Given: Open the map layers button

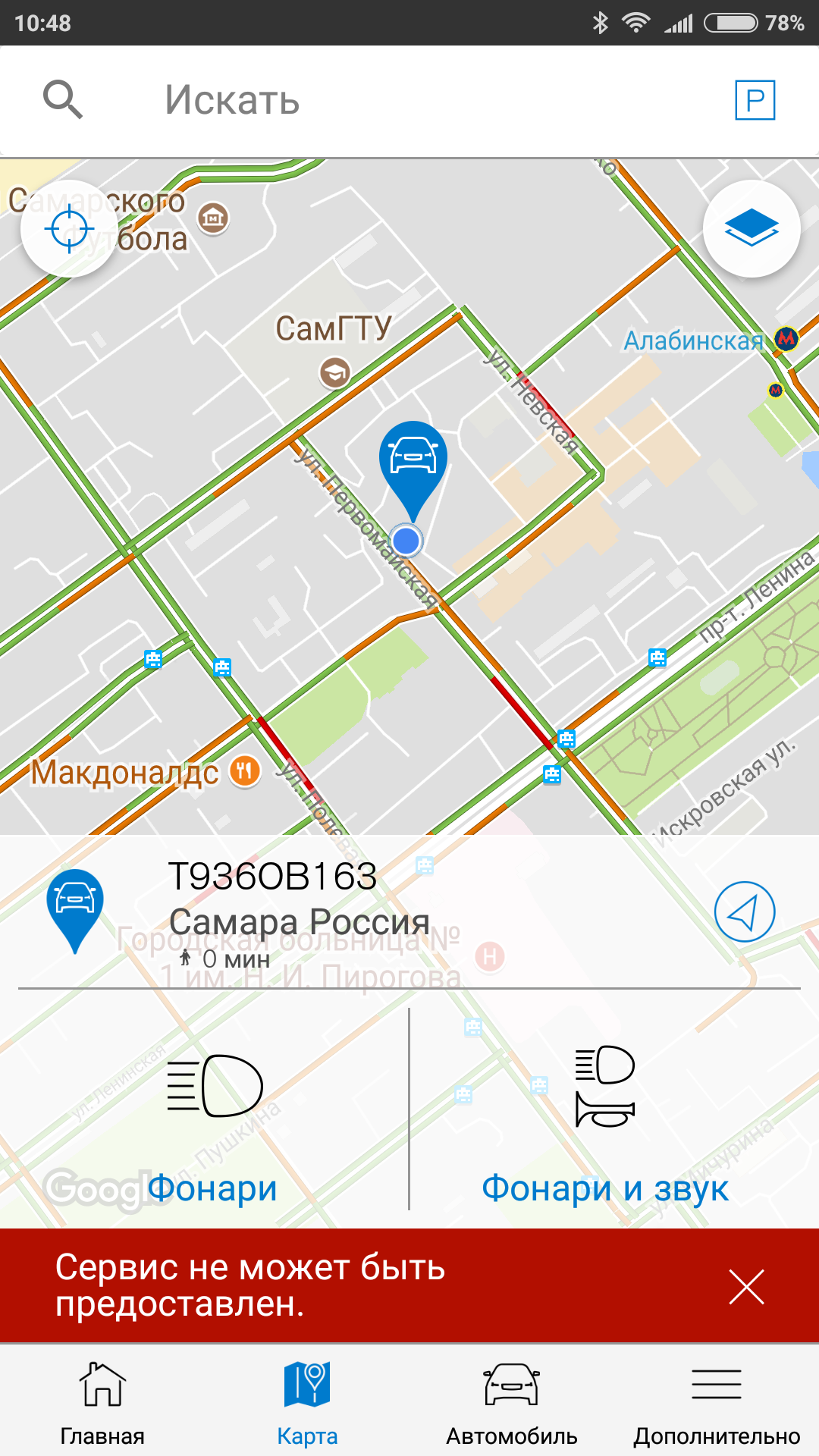Looking at the screenshot, I should [752, 228].
